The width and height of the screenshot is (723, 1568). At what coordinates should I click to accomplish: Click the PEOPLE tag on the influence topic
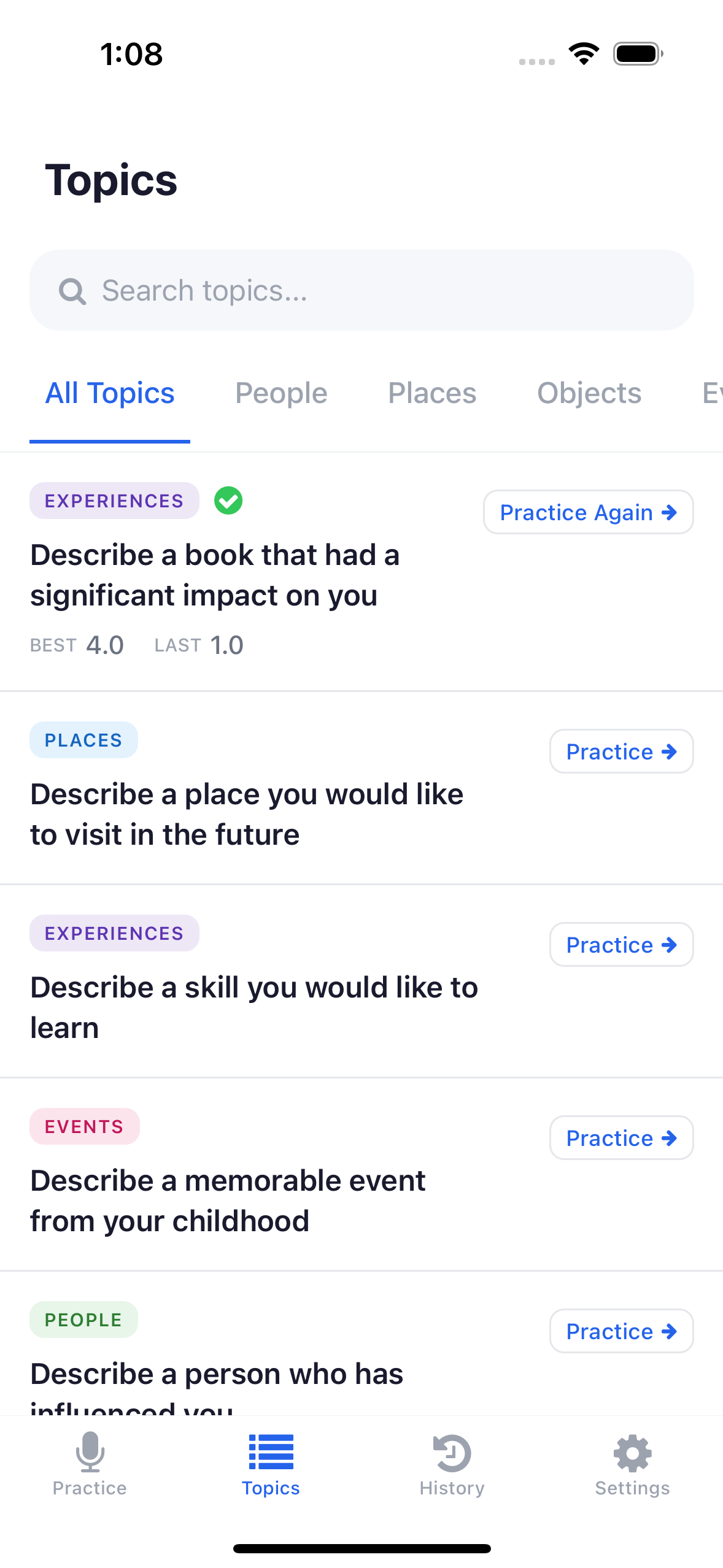[x=83, y=1319]
